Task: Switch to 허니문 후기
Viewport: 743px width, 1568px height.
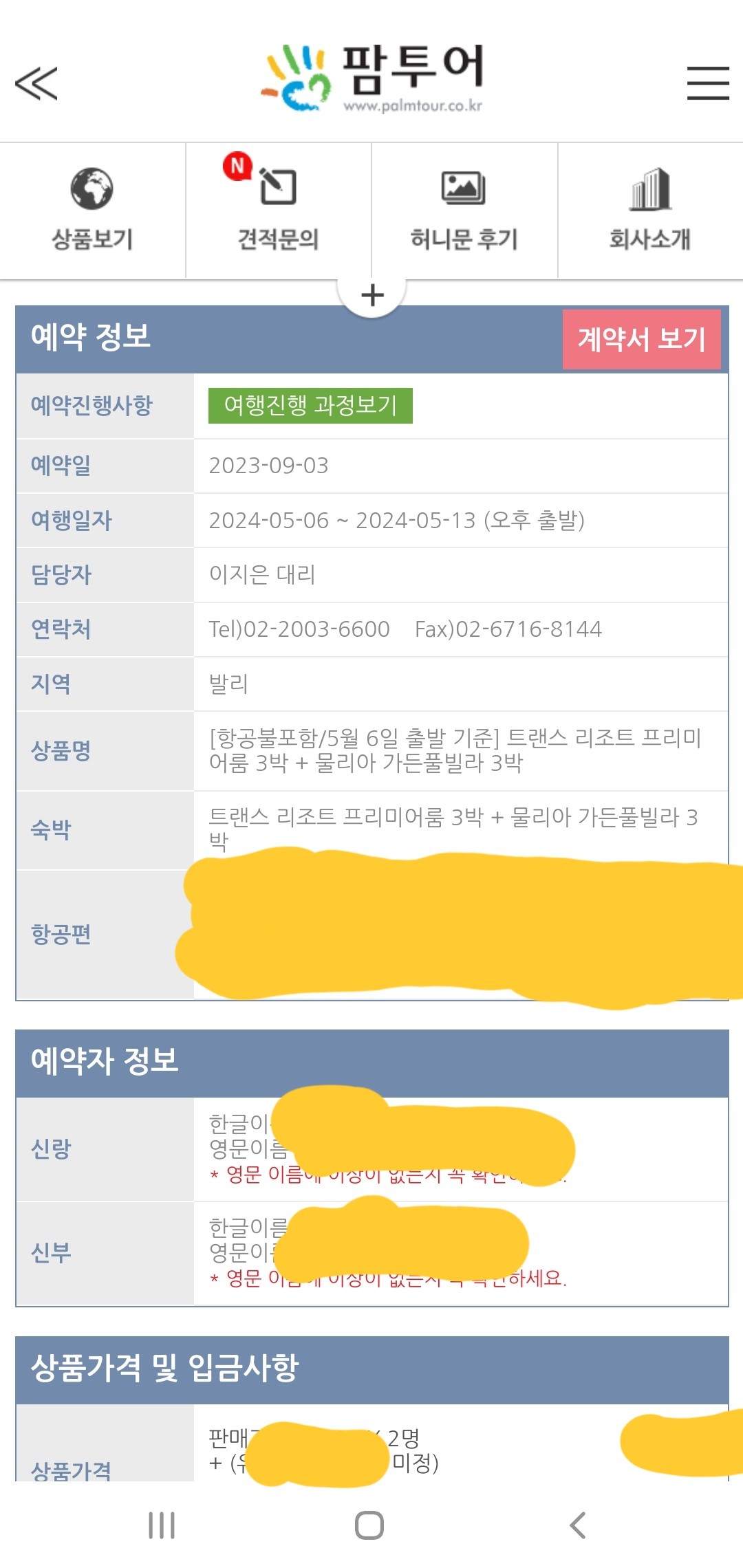Action: tap(464, 210)
